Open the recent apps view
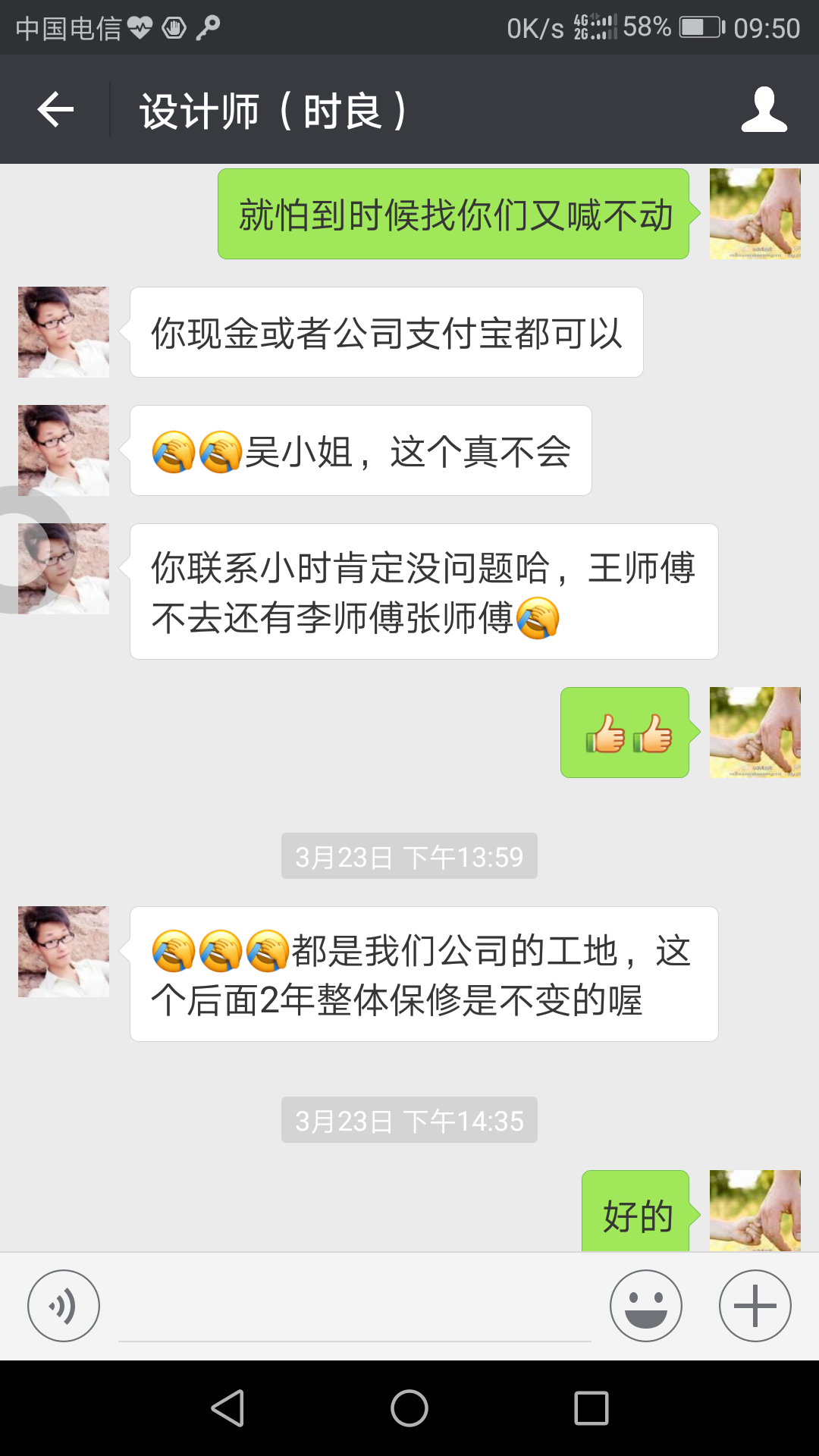 click(x=591, y=1408)
